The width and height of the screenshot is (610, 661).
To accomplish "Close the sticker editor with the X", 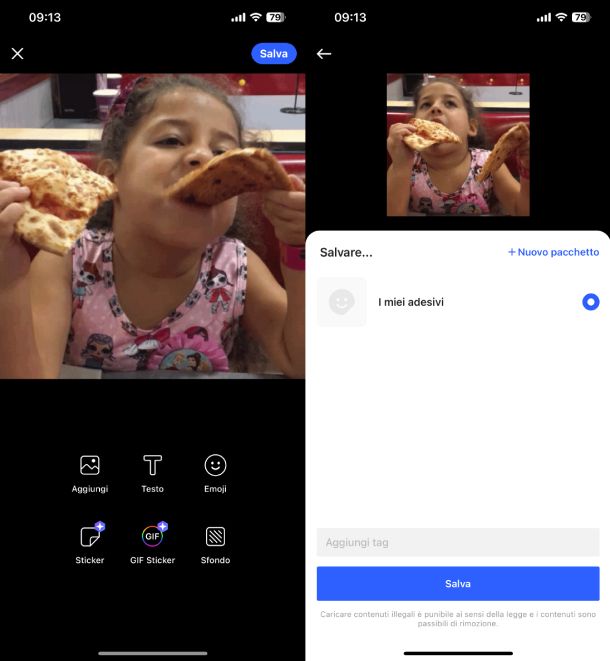I will (x=17, y=53).
